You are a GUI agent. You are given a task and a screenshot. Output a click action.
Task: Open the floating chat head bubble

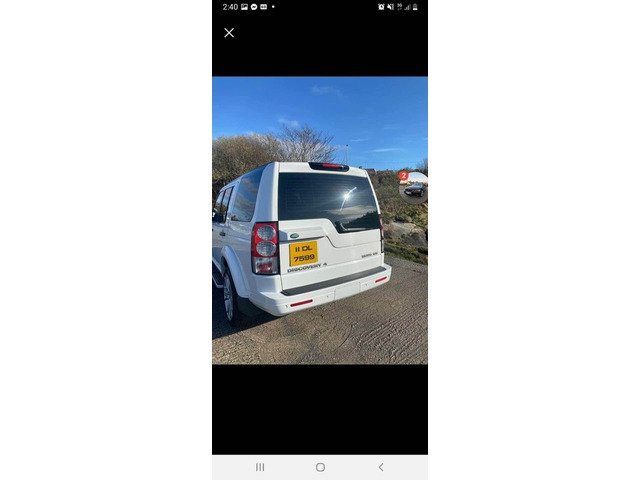pyautogui.click(x=414, y=186)
